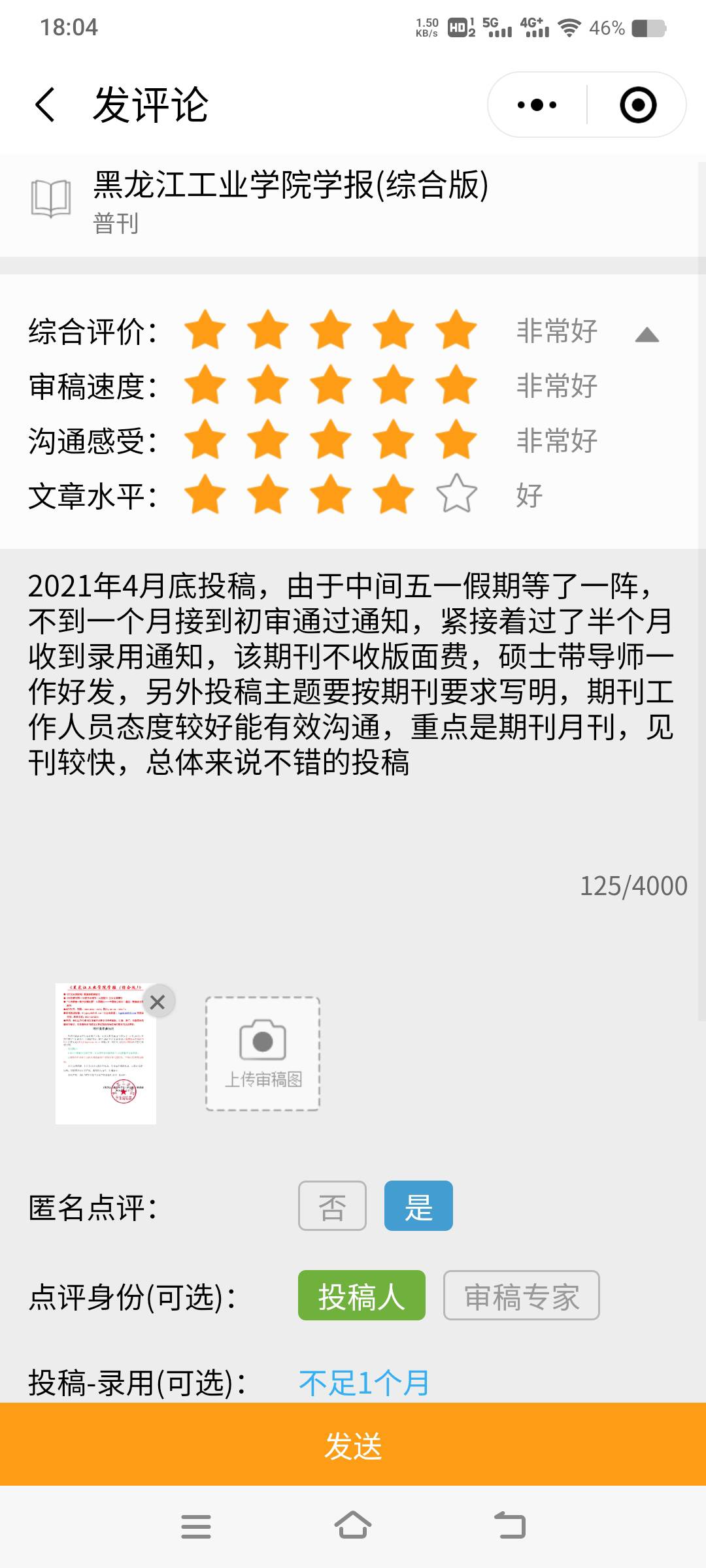Select 是 for anonymous review
The width and height of the screenshot is (706, 1568).
(418, 1206)
